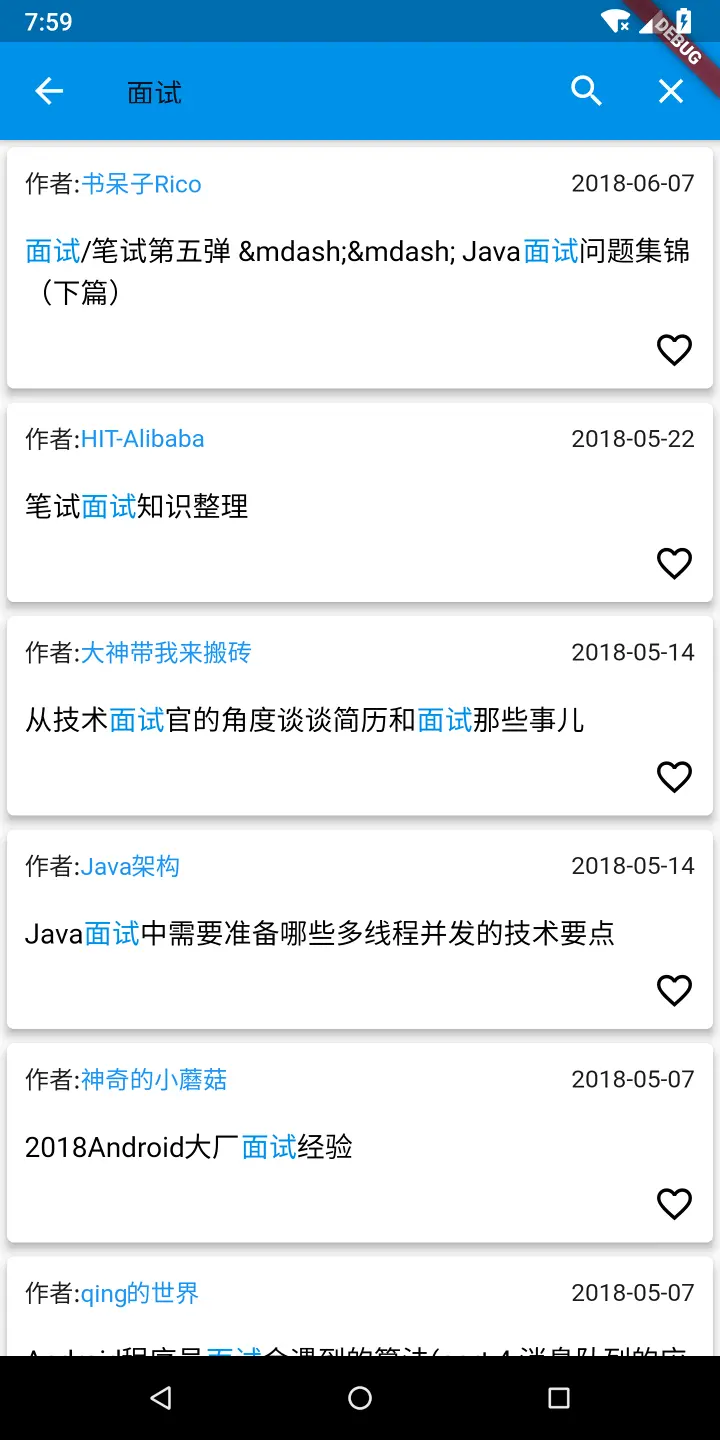The height and width of the screenshot is (1440, 720).
Task: Tap the heart on the Java架构 article
Action: point(674,991)
